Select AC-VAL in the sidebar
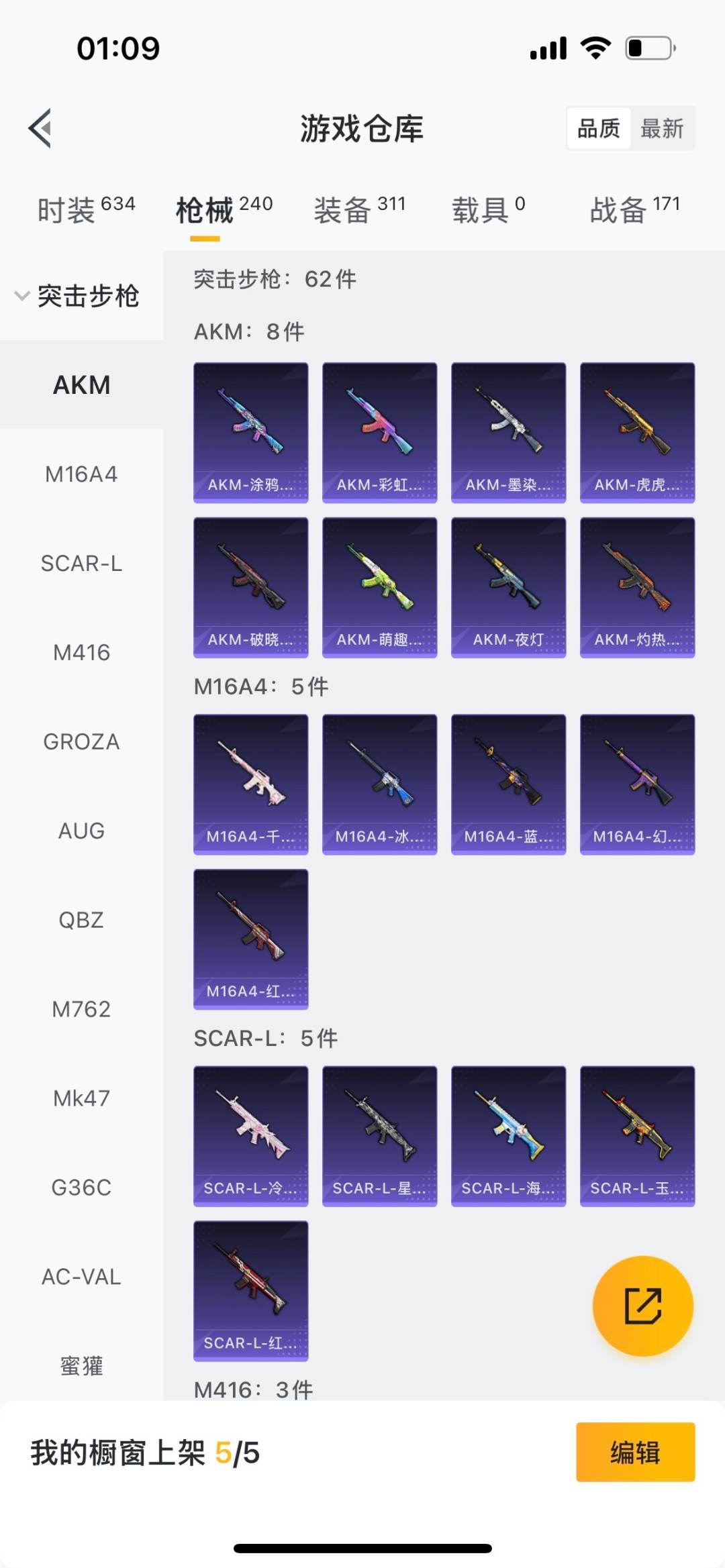The width and height of the screenshot is (725, 1568). 81,1277
